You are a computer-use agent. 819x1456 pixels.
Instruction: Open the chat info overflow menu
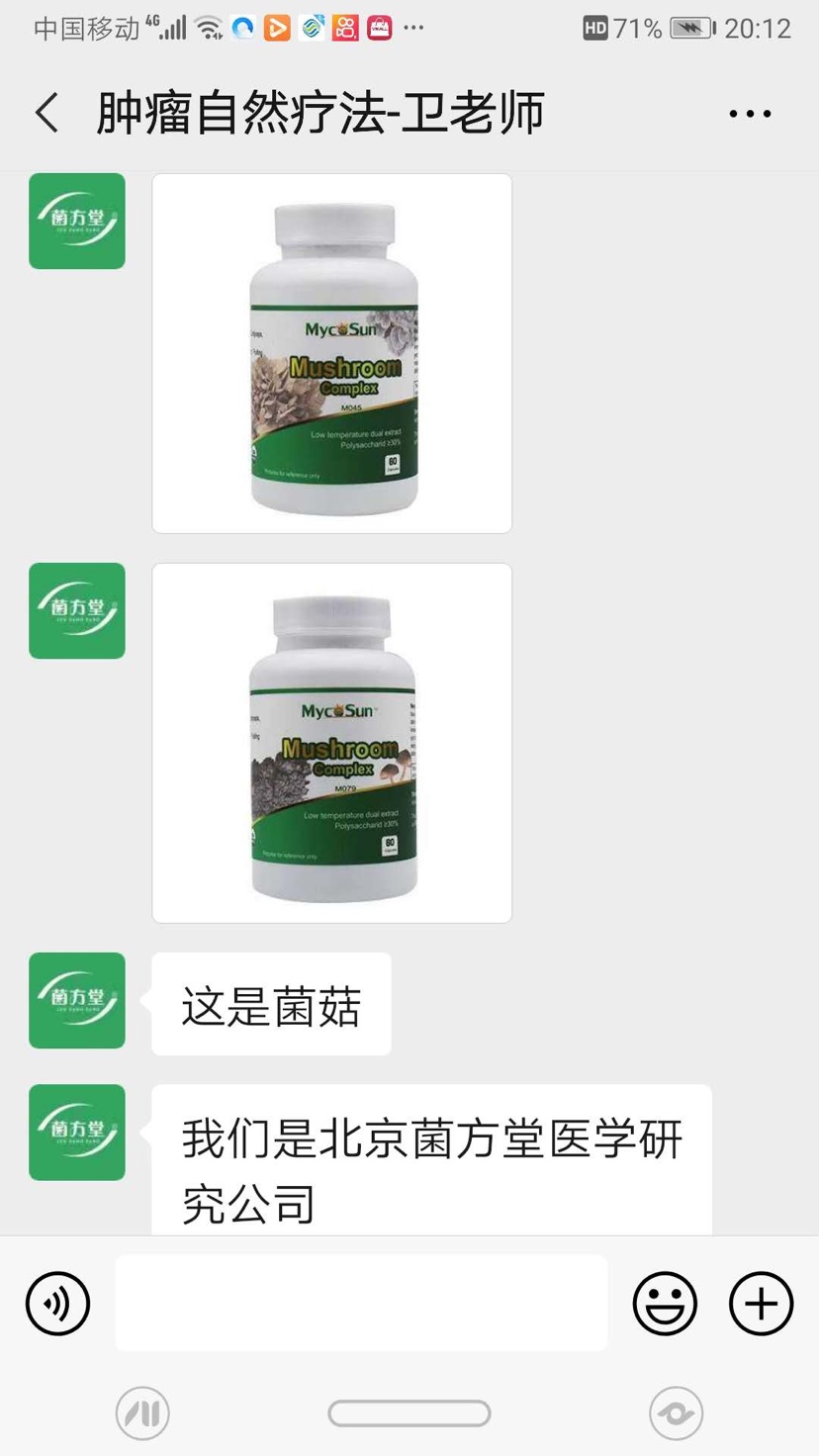[749, 114]
